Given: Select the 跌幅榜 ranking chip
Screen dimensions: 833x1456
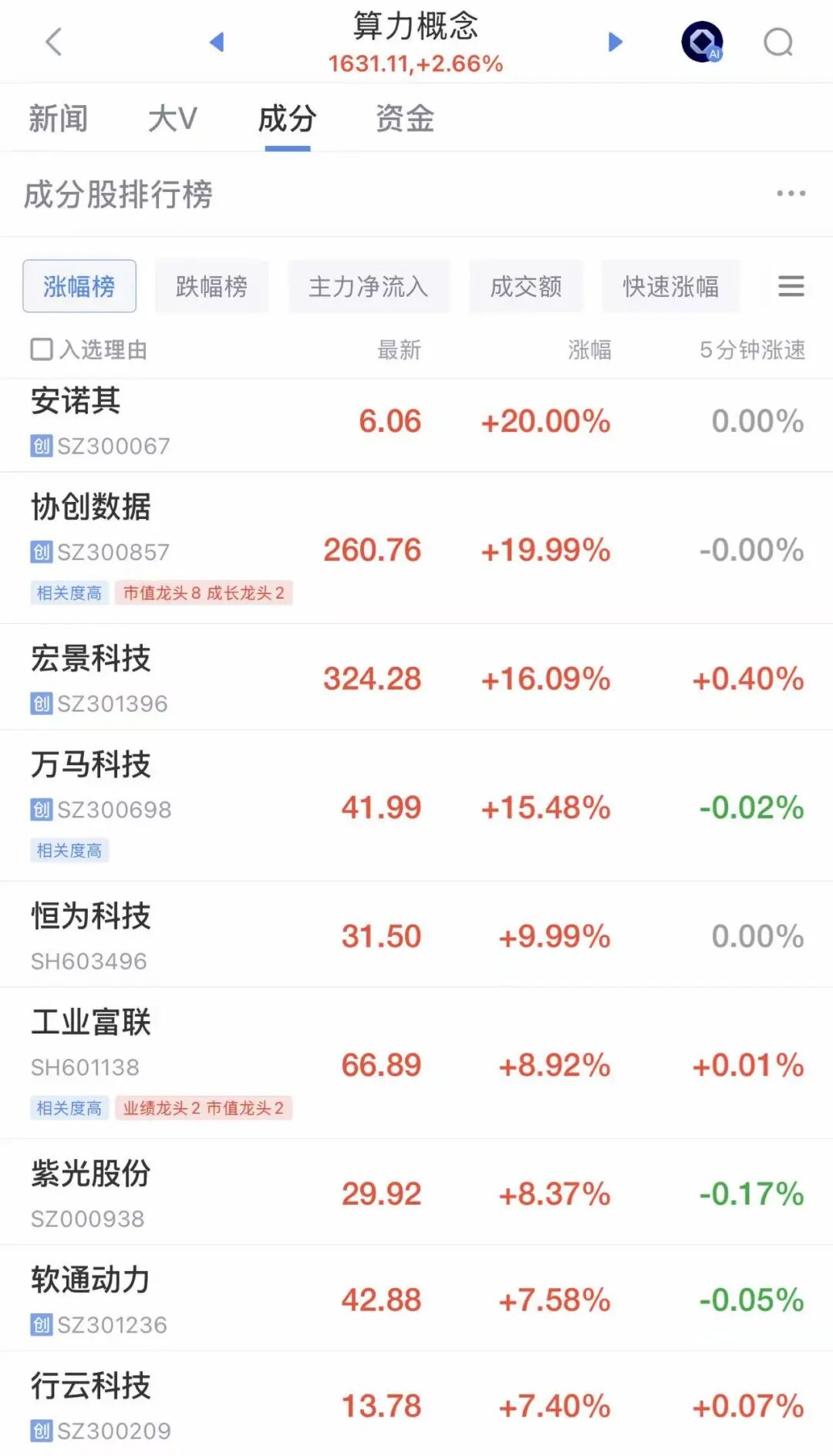Looking at the screenshot, I should pos(211,287).
